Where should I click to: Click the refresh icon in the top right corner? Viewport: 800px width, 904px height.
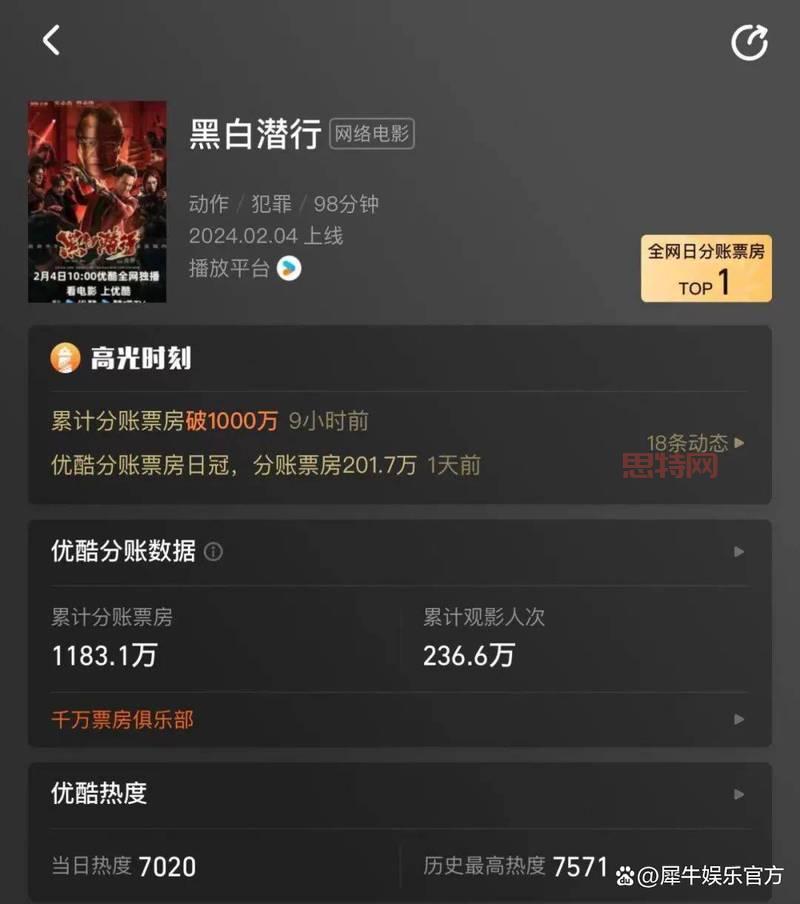tap(749, 38)
